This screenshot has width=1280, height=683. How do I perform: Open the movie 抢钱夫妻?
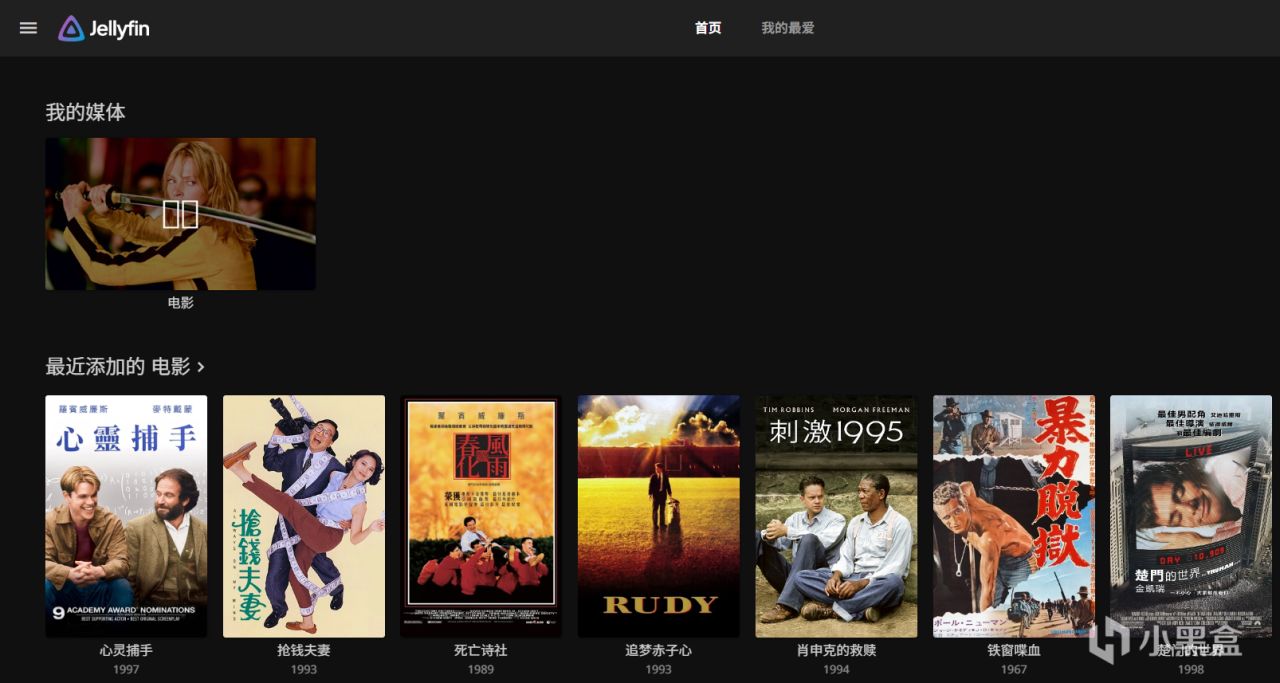click(x=304, y=516)
